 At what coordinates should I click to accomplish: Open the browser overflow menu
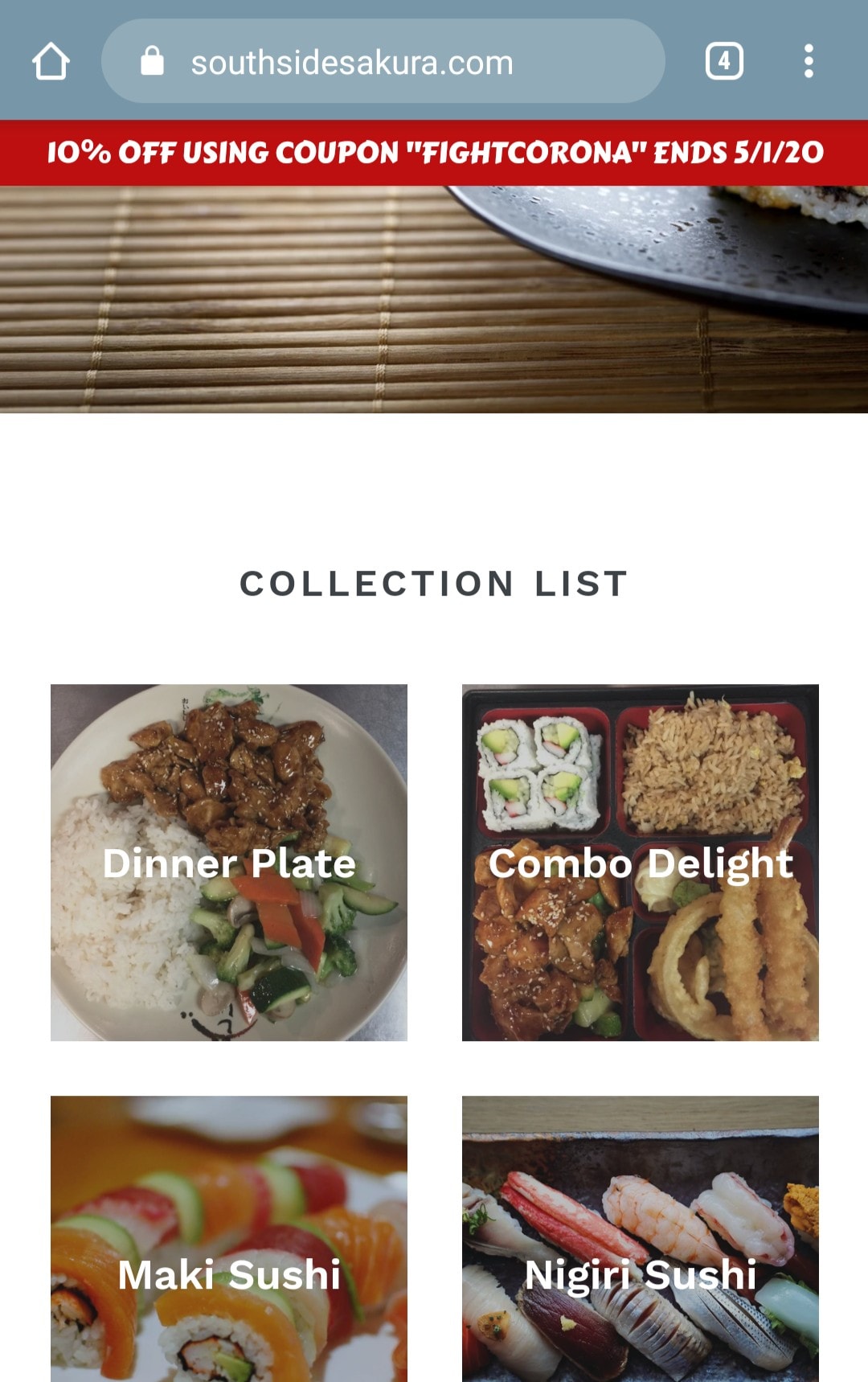point(809,61)
